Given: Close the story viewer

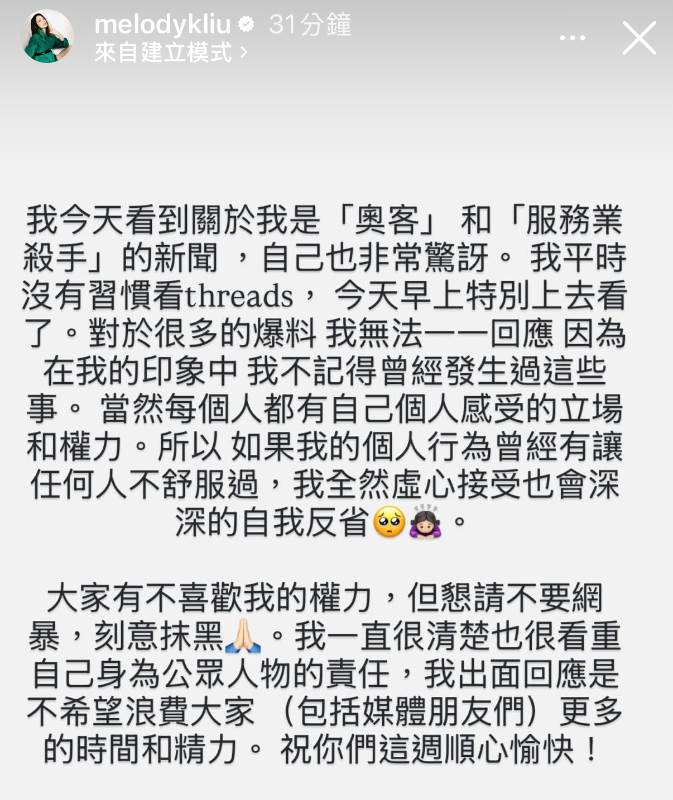Looking at the screenshot, I should pyautogui.click(x=639, y=38).
